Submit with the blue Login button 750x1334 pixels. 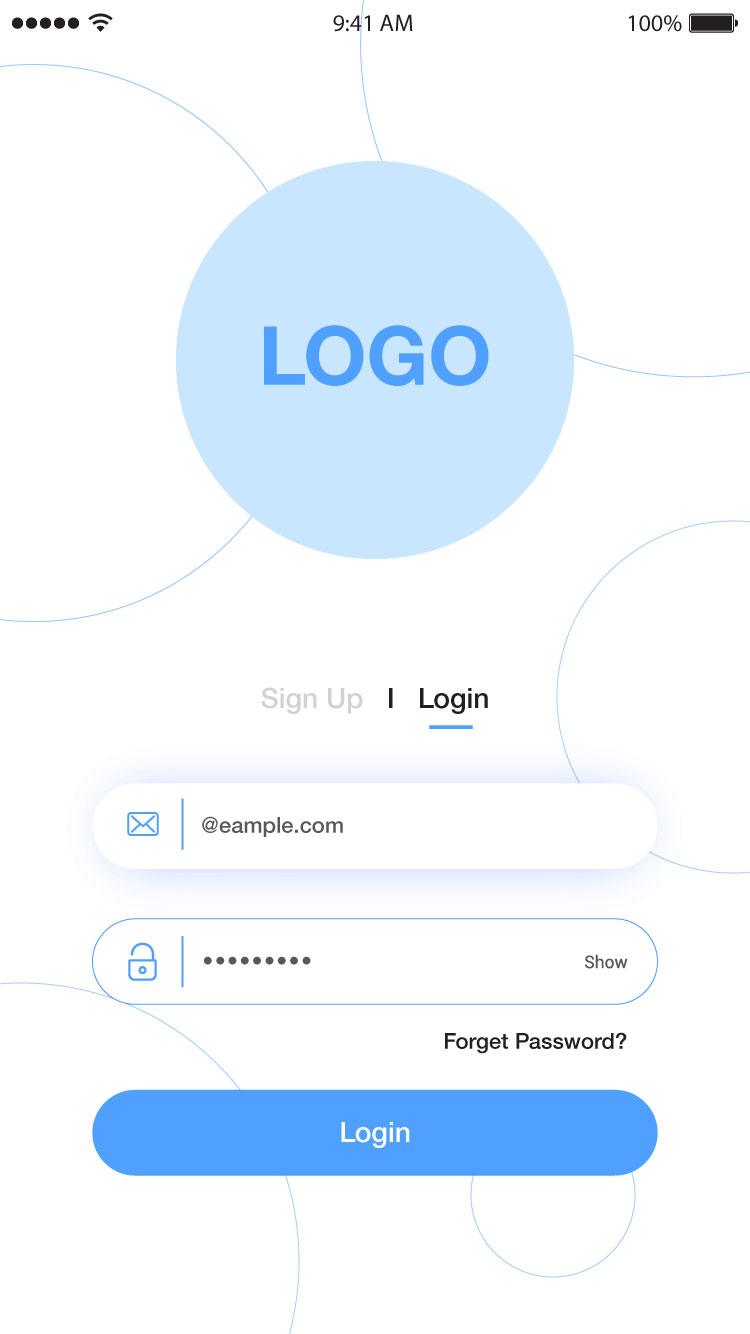(375, 1132)
